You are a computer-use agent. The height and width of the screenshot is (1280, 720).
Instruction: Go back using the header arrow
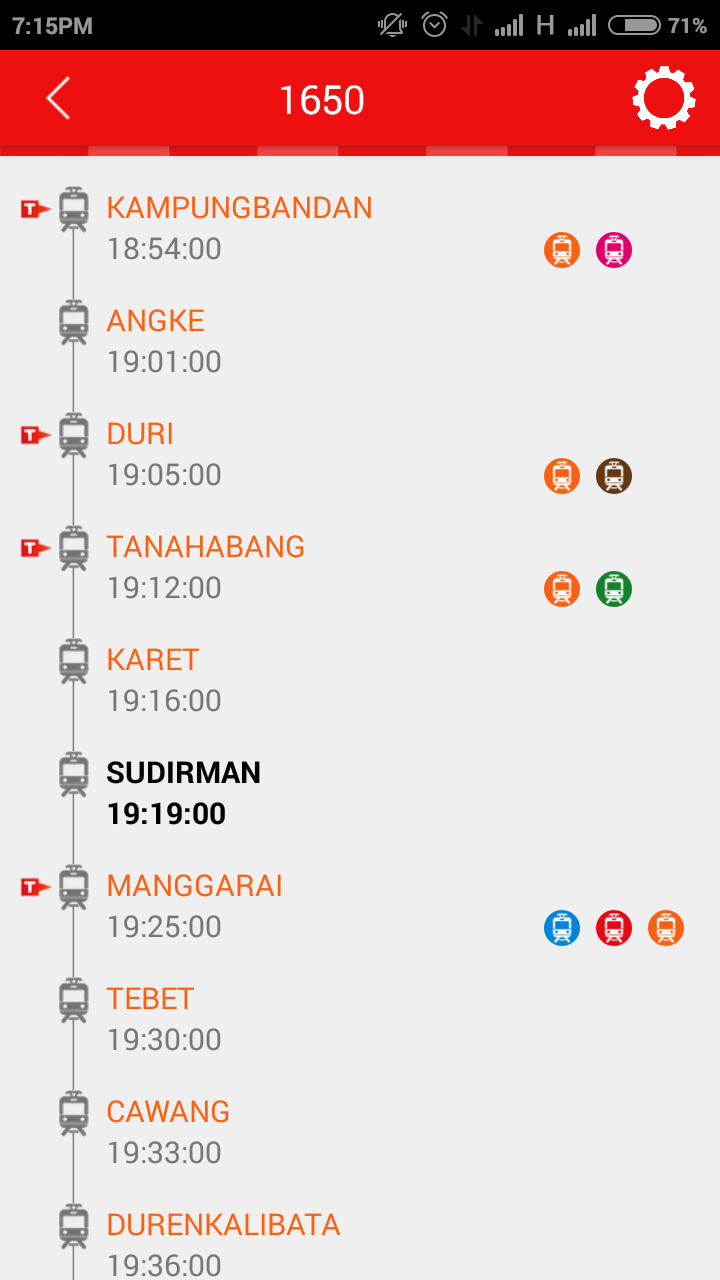pyautogui.click(x=57, y=98)
